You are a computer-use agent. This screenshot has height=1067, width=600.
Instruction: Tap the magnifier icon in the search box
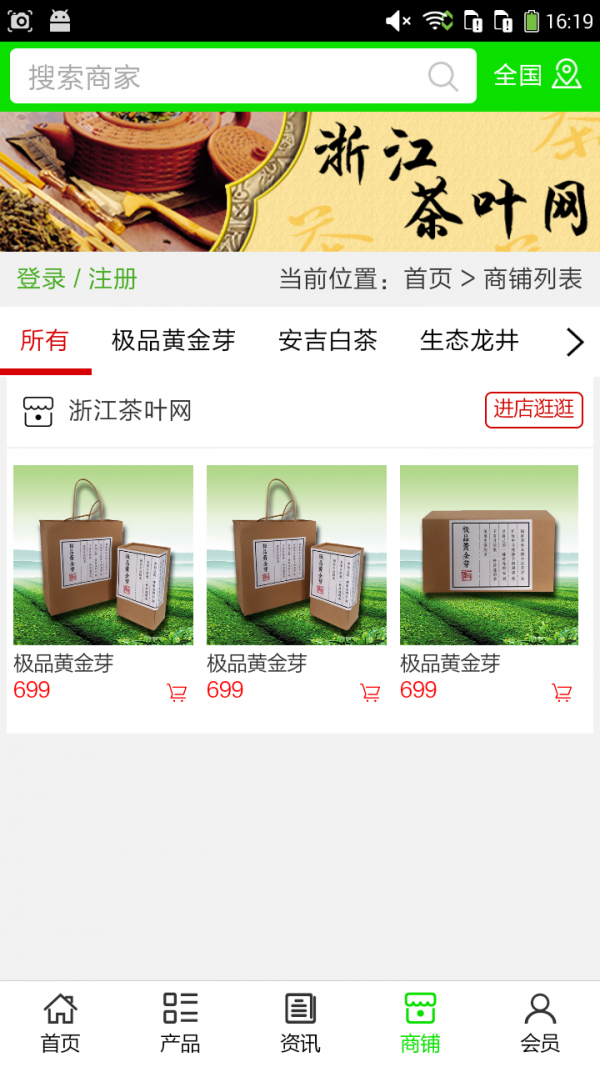point(442,77)
